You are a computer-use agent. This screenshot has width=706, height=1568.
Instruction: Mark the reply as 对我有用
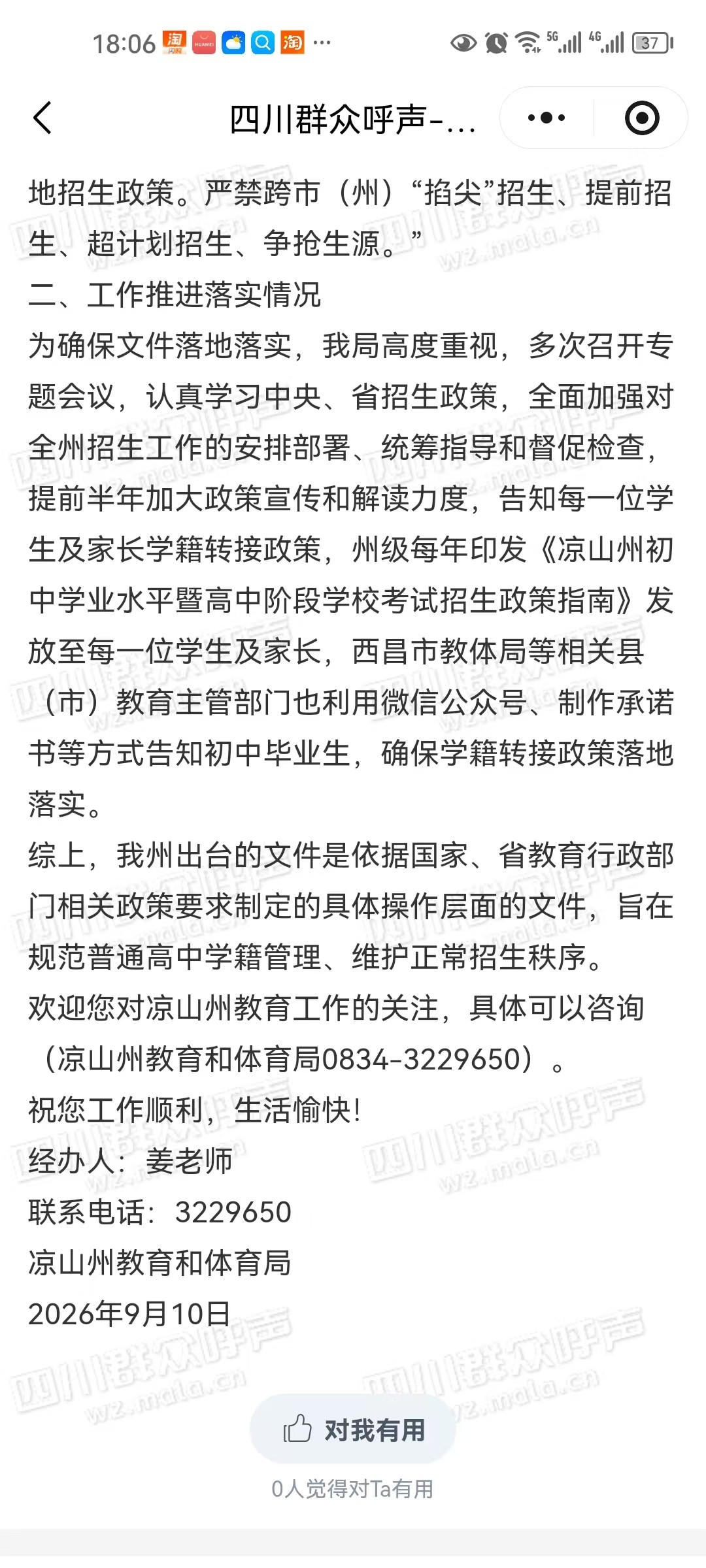[353, 1431]
